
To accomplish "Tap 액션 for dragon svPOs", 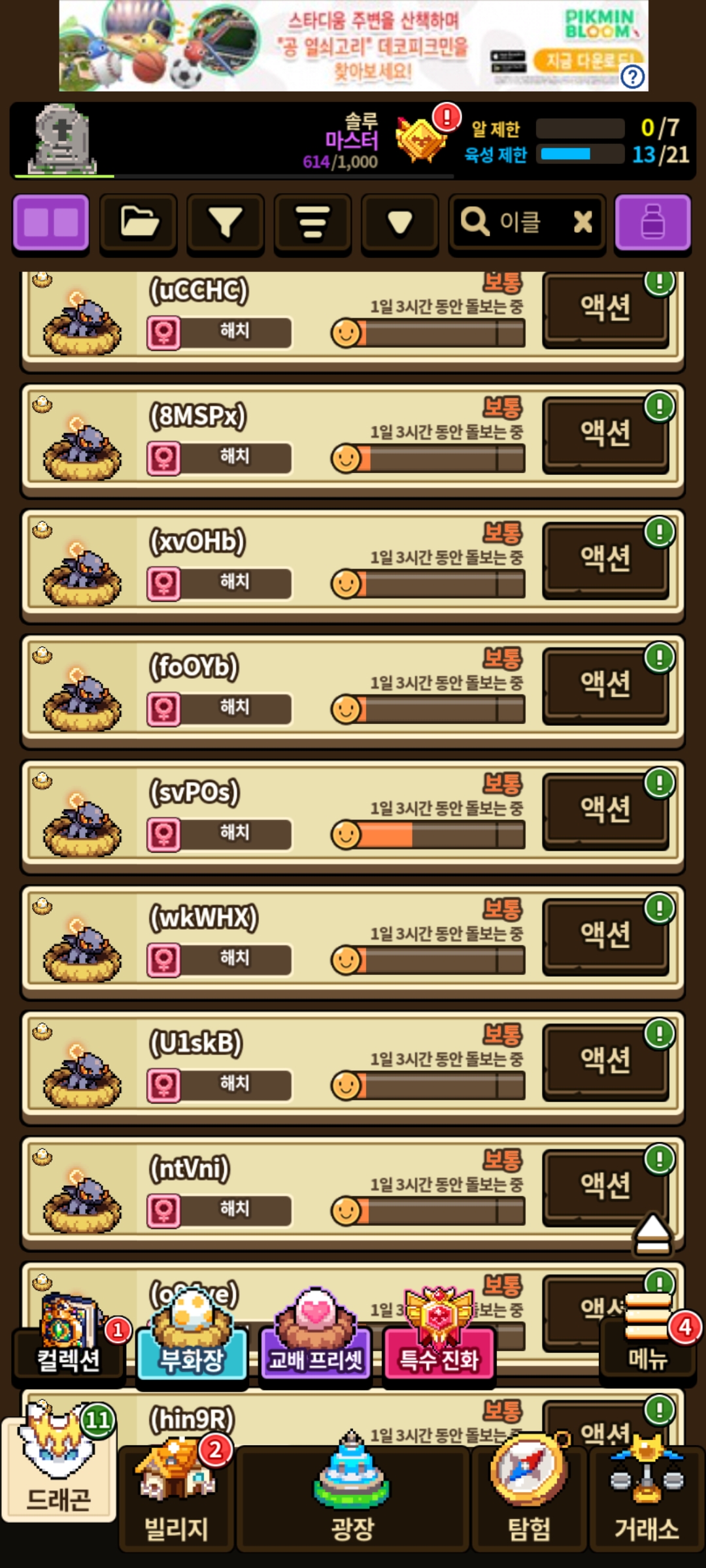I will pyautogui.click(x=605, y=810).
